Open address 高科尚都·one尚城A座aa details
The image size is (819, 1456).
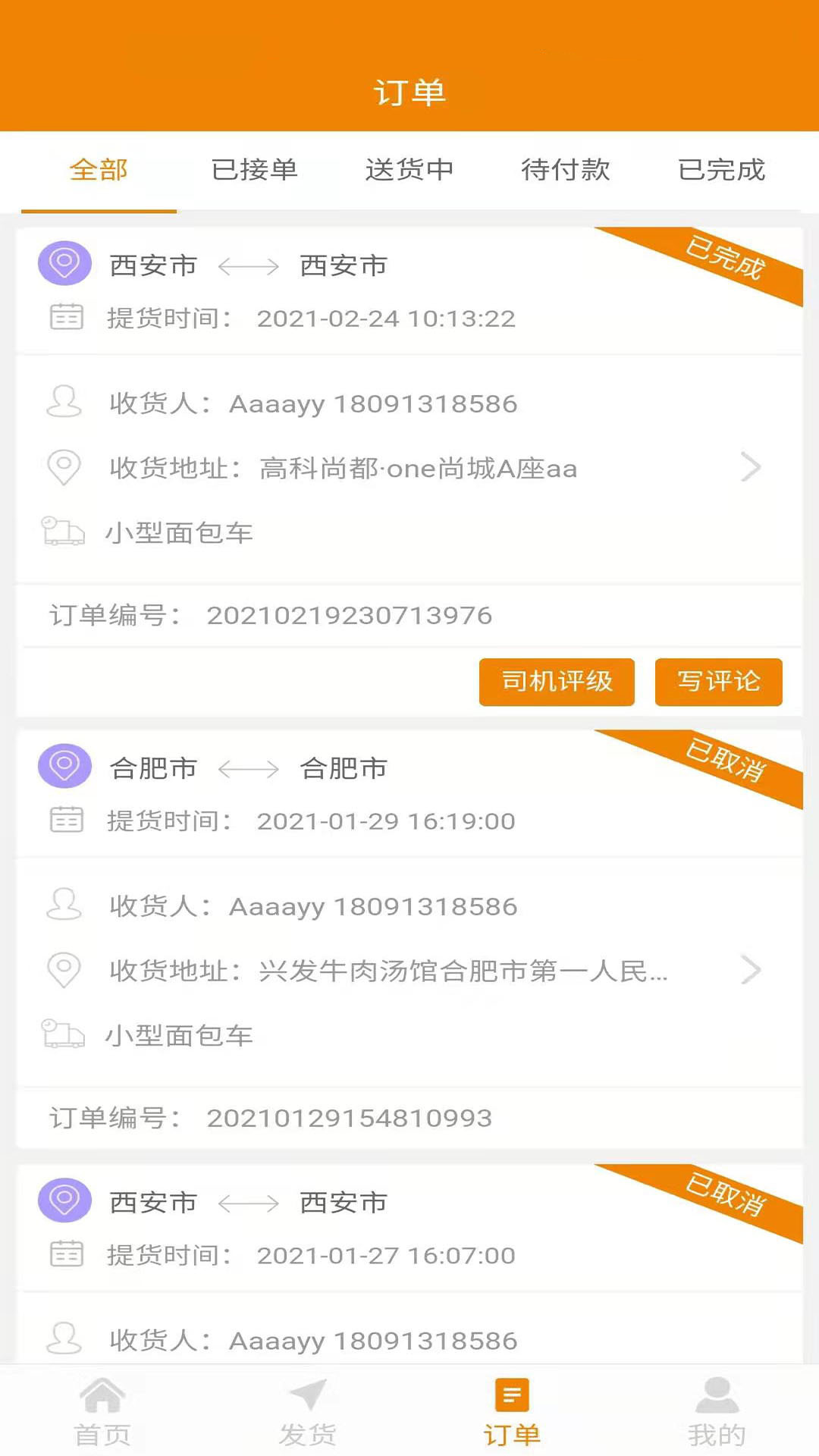[750, 467]
